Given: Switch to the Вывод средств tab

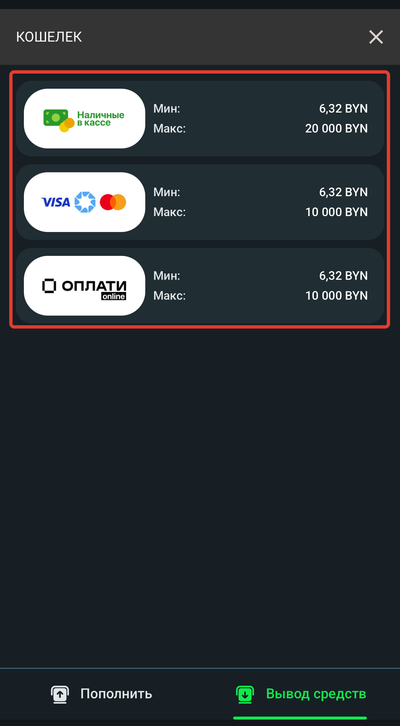Looking at the screenshot, I should (300, 694).
